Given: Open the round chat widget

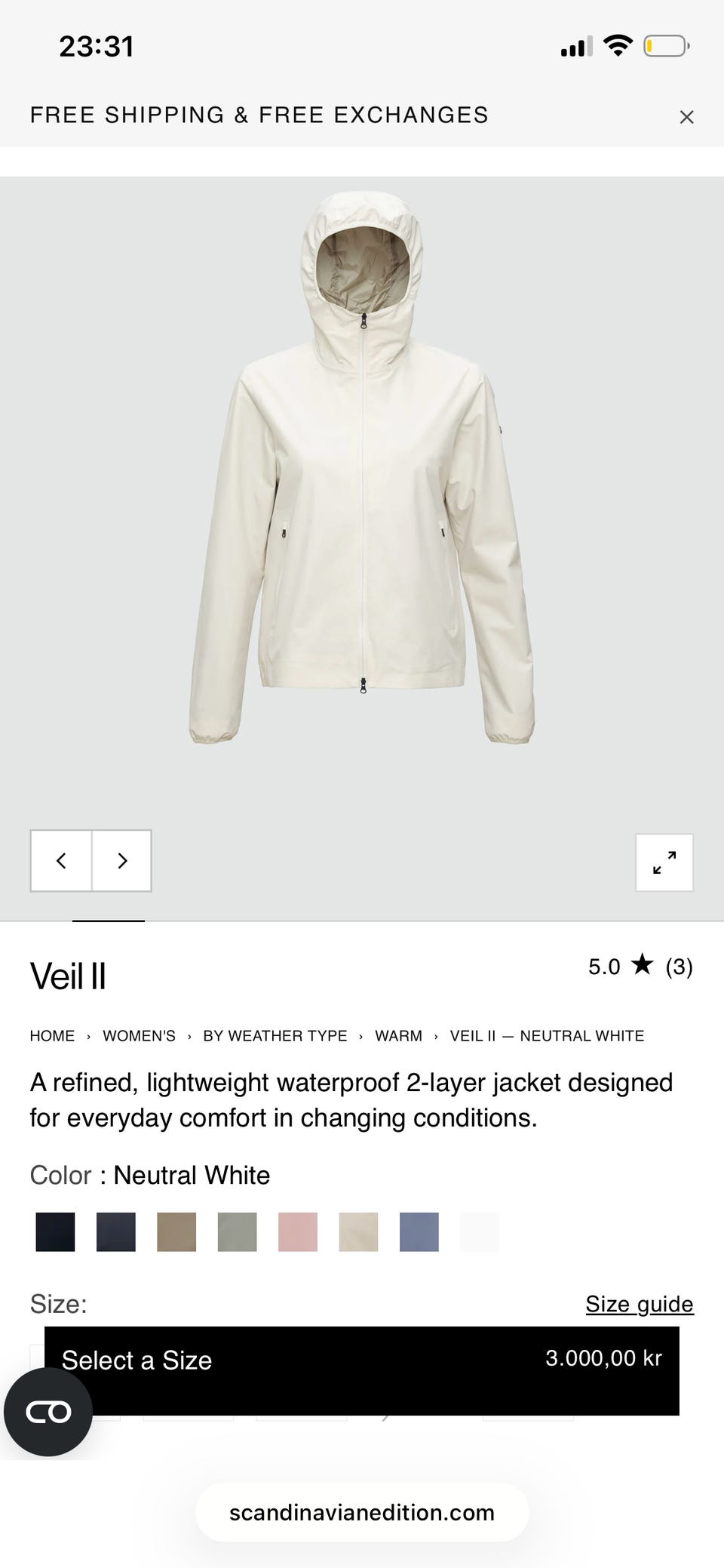Looking at the screenshot, I should click(48, 1412).
